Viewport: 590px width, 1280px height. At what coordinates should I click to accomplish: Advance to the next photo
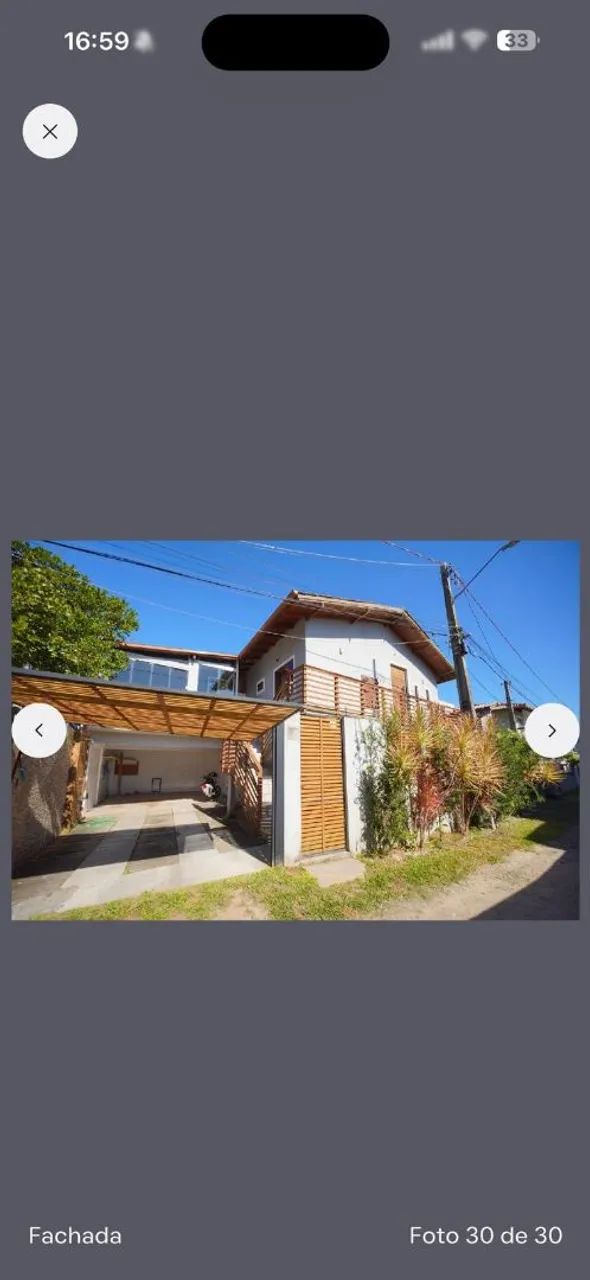[x=552, y=730]
